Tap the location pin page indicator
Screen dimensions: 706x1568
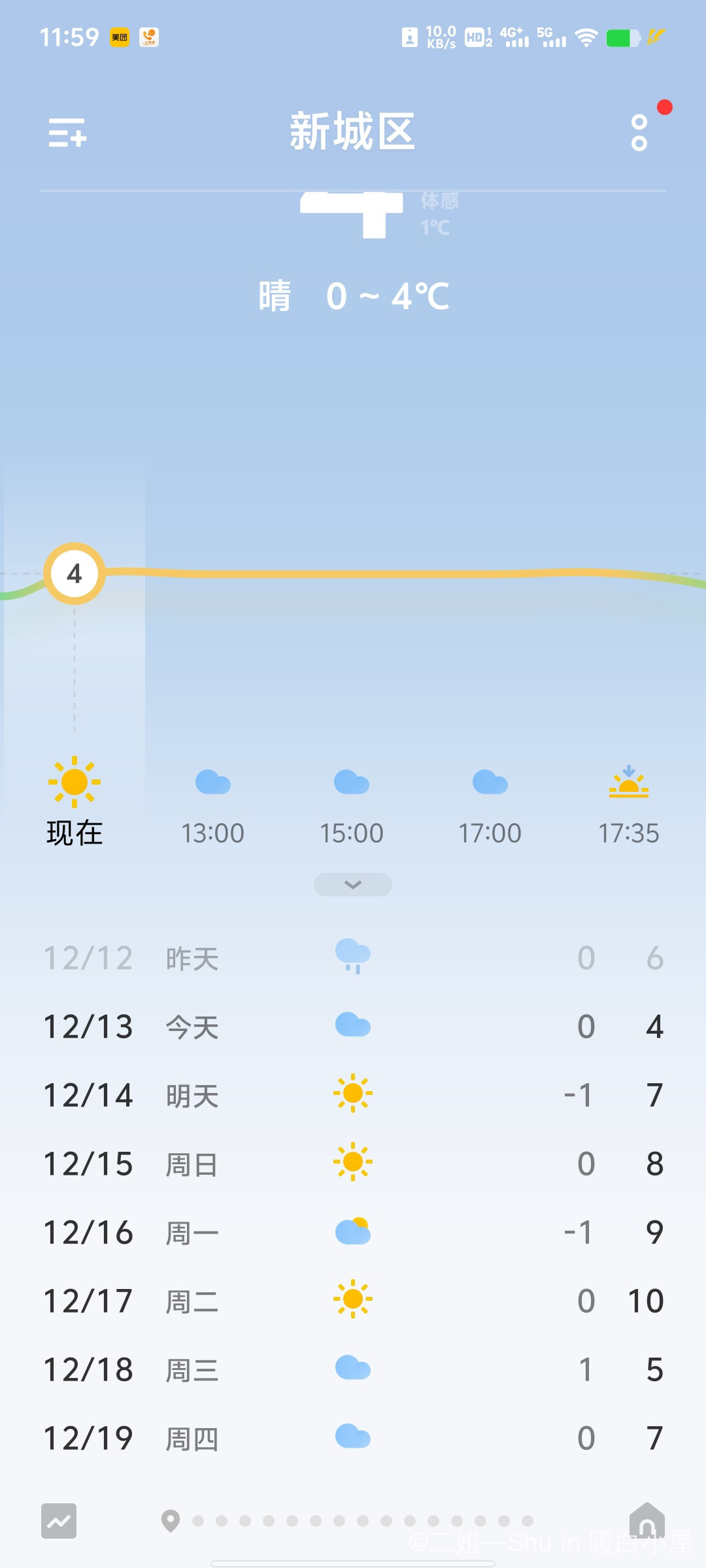coord(171,1521)
